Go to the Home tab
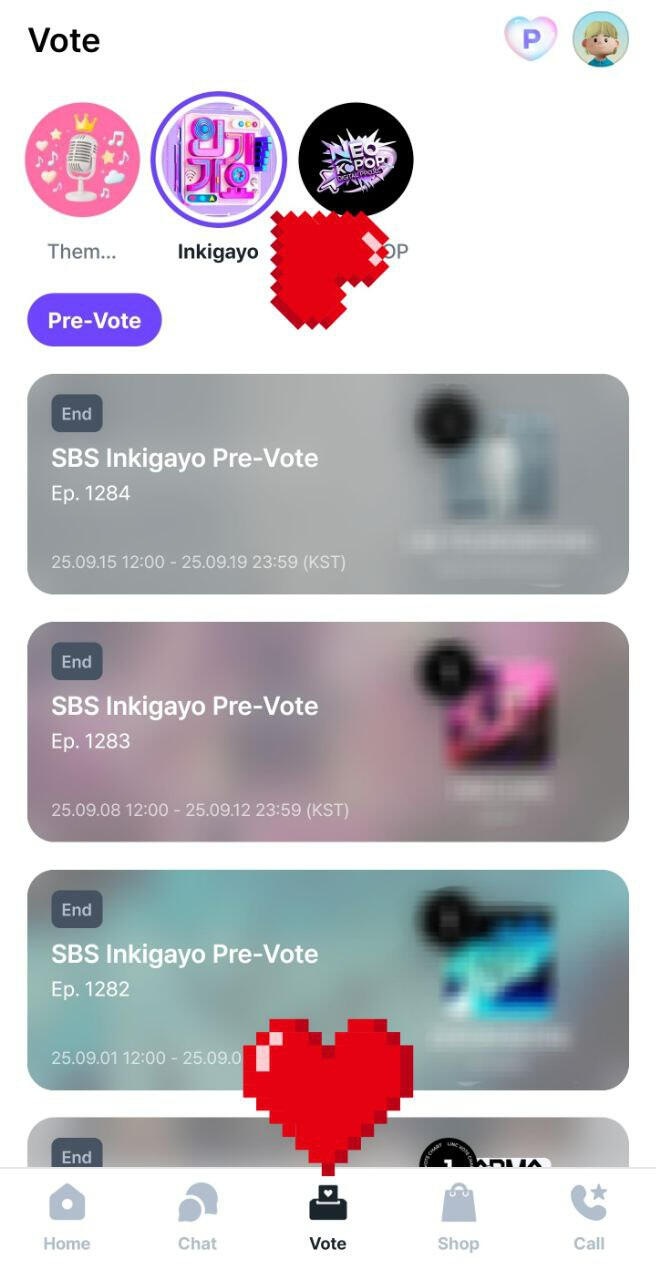The height and width of the screenshot is (1280, 656). [67, 1218]
